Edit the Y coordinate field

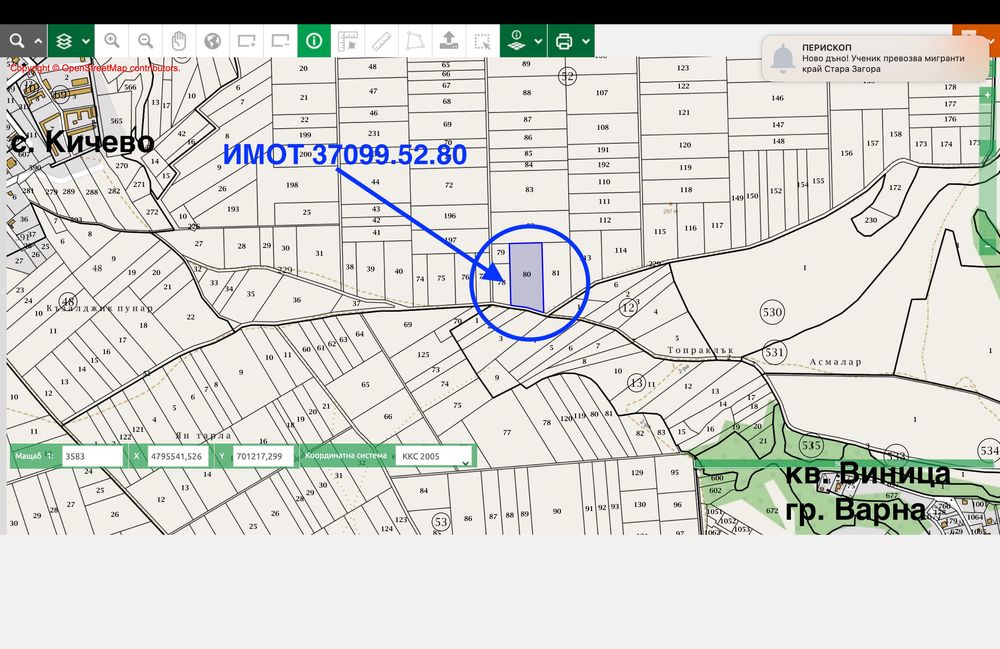pos(264,457)
